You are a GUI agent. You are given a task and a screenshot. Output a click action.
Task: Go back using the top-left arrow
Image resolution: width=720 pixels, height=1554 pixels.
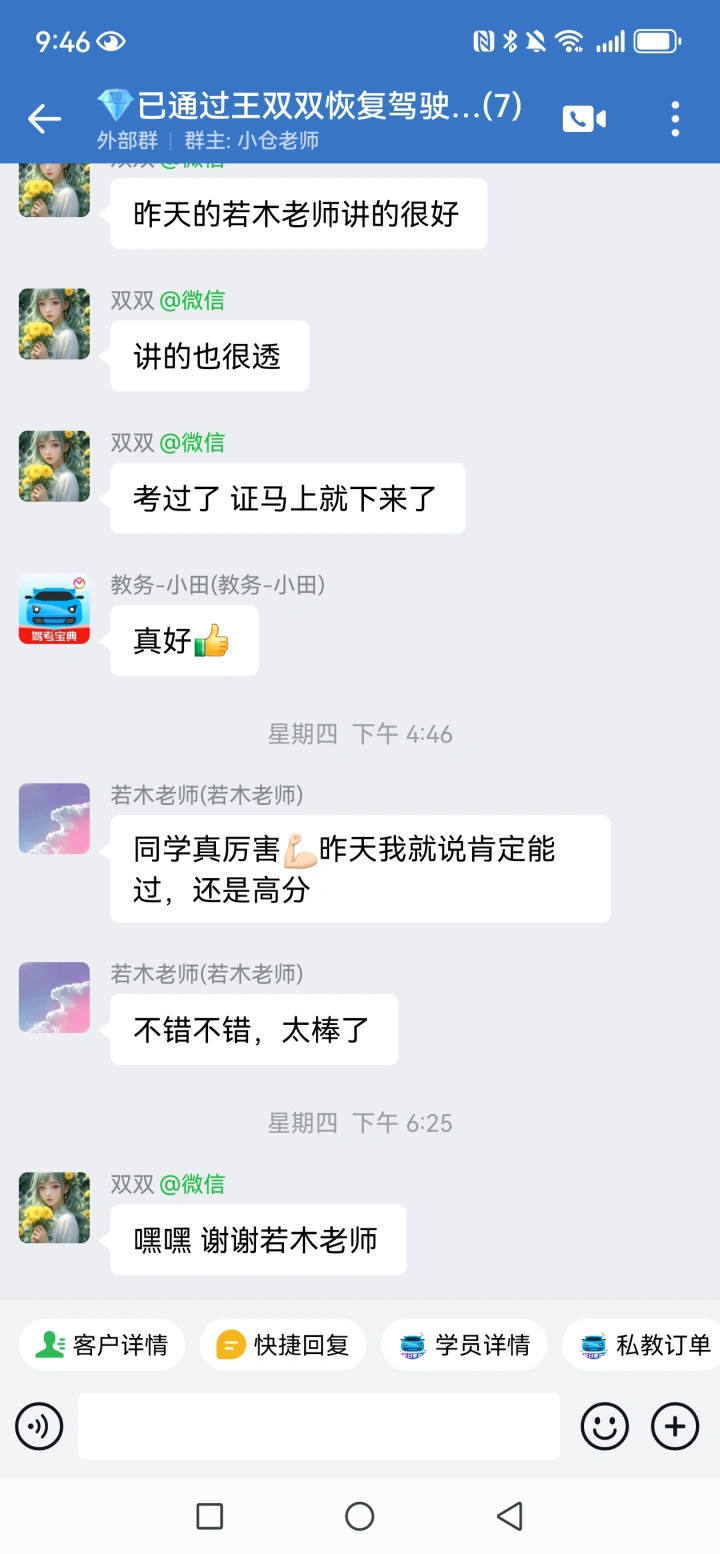click(x=44, y=119)
